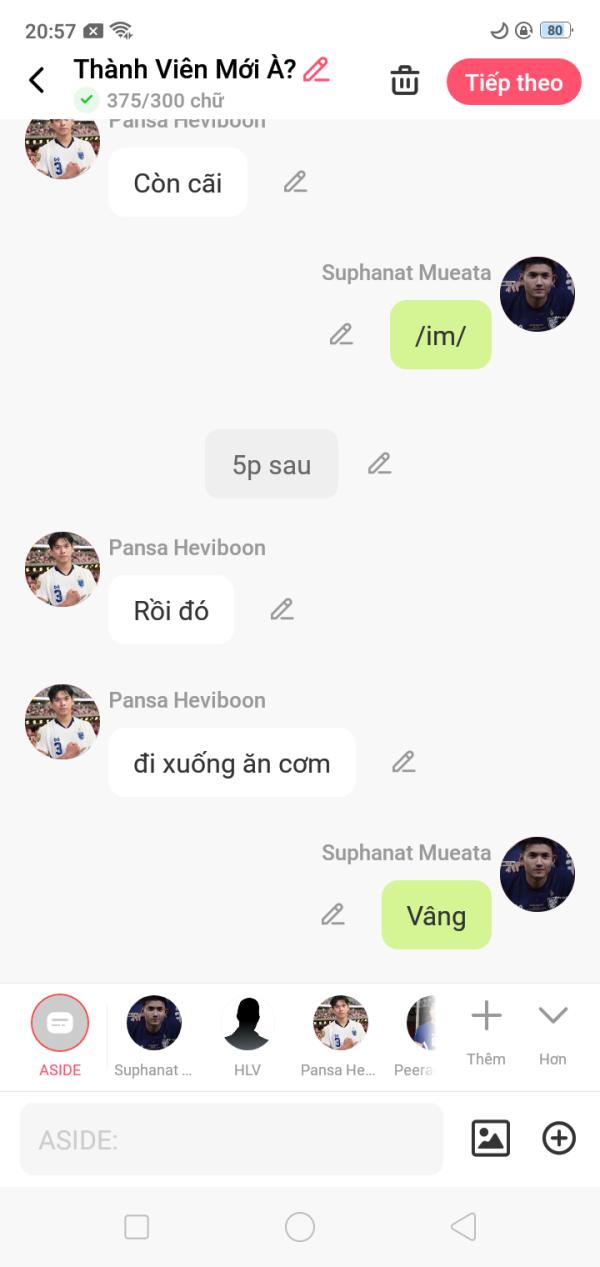The image size is (600, 1267).
Task: Go to the system home screen
Action: (x=300, y=1227)
